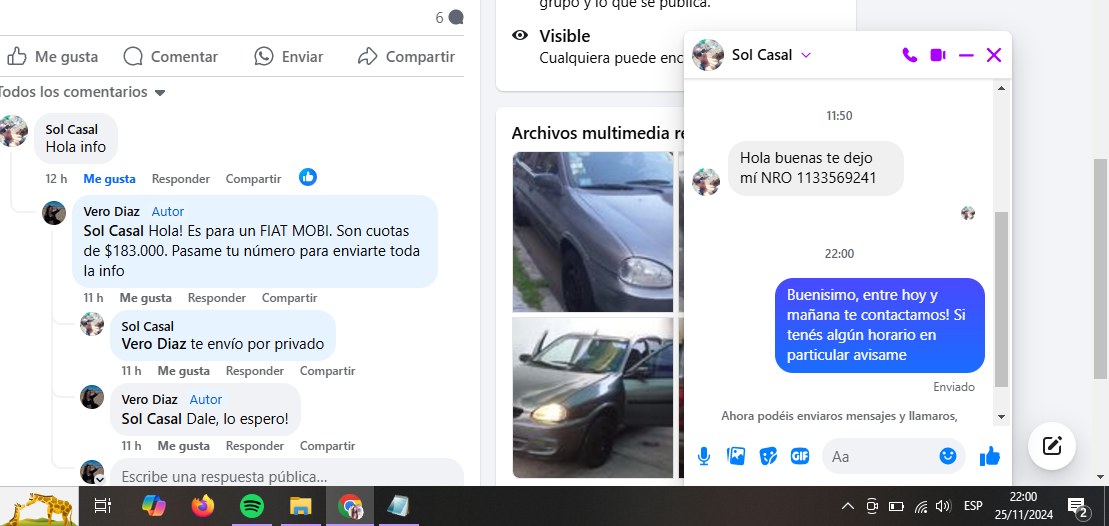The width and height of the screenshot is (1109, 526).
Task: Attach a photo in the chat
Action: tap(736, 456)
